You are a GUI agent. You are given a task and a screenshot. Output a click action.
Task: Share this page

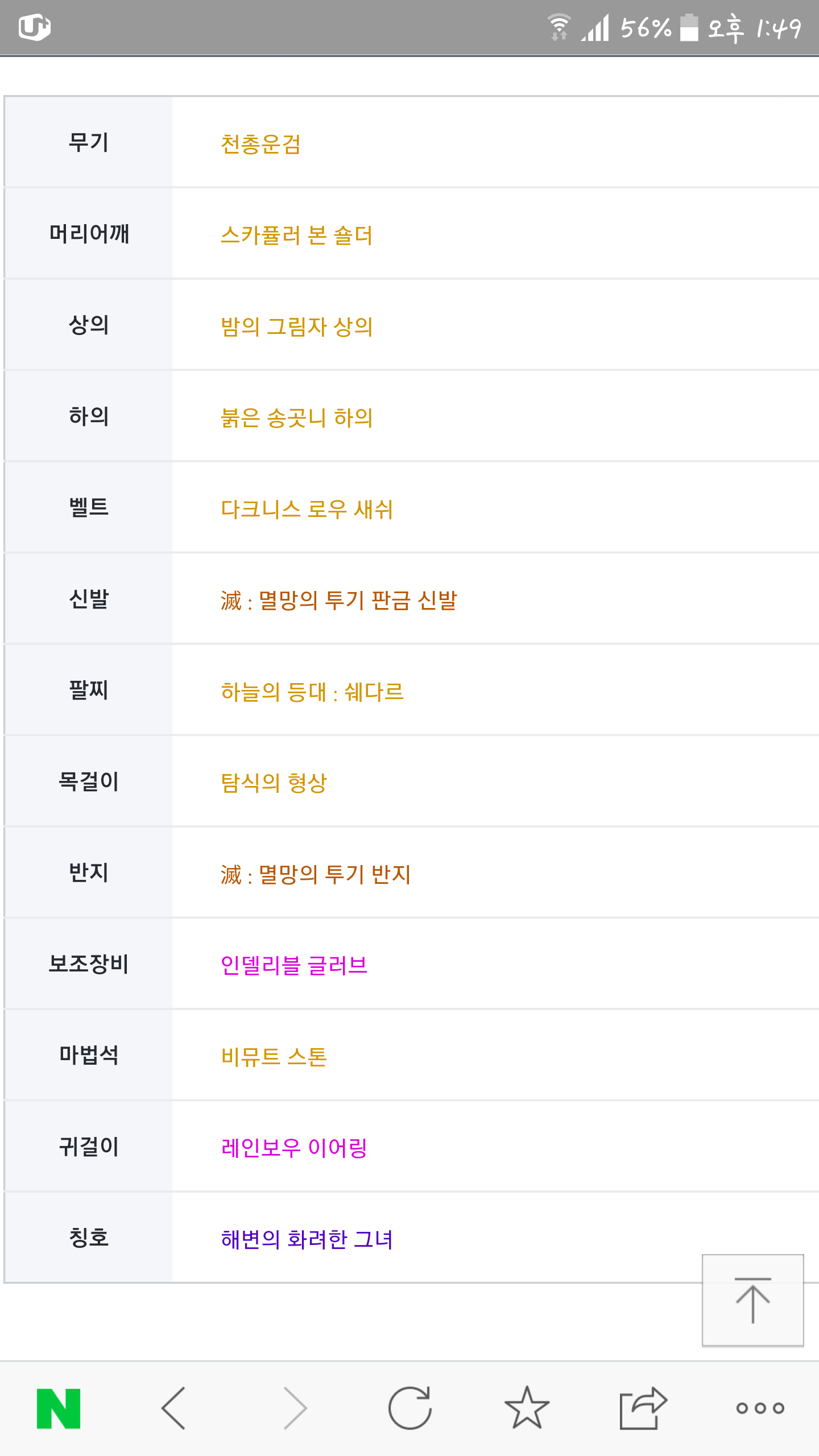click(643, 1408)
